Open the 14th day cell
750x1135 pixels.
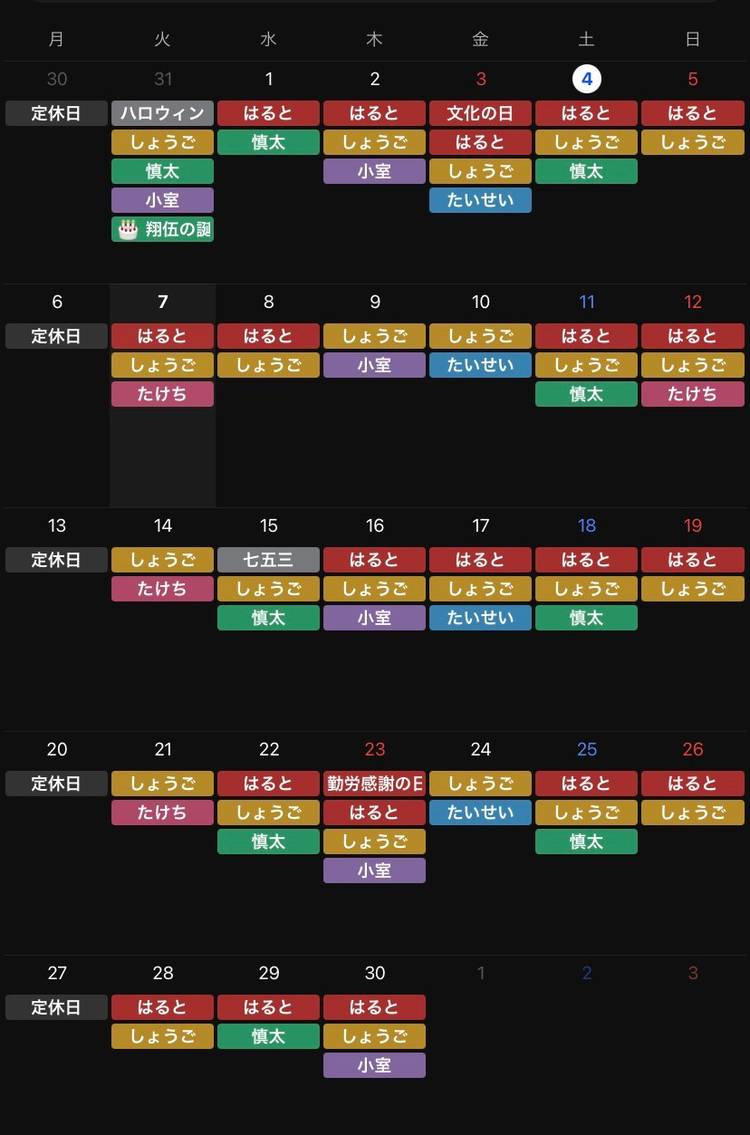pyautogui.click(x=163, y=526)
